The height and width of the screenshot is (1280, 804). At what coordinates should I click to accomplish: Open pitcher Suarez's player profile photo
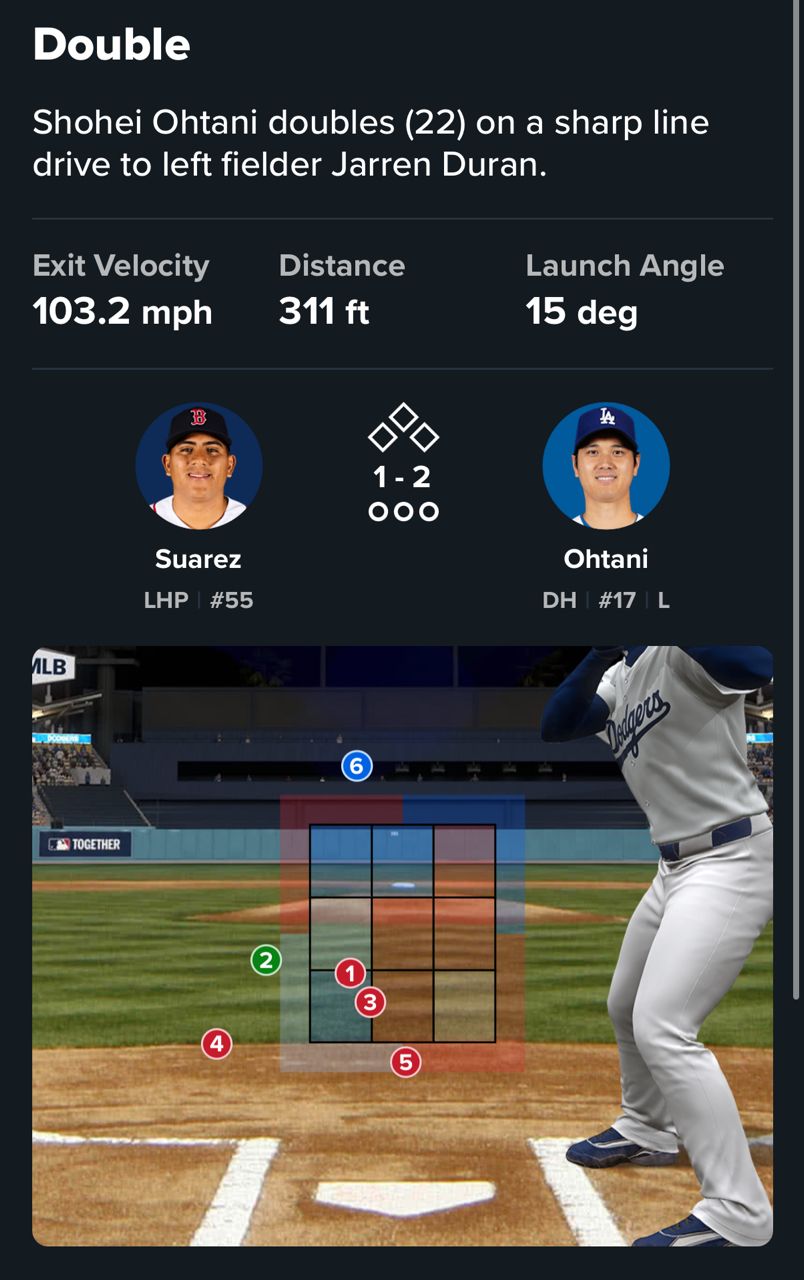pos(199,466)
